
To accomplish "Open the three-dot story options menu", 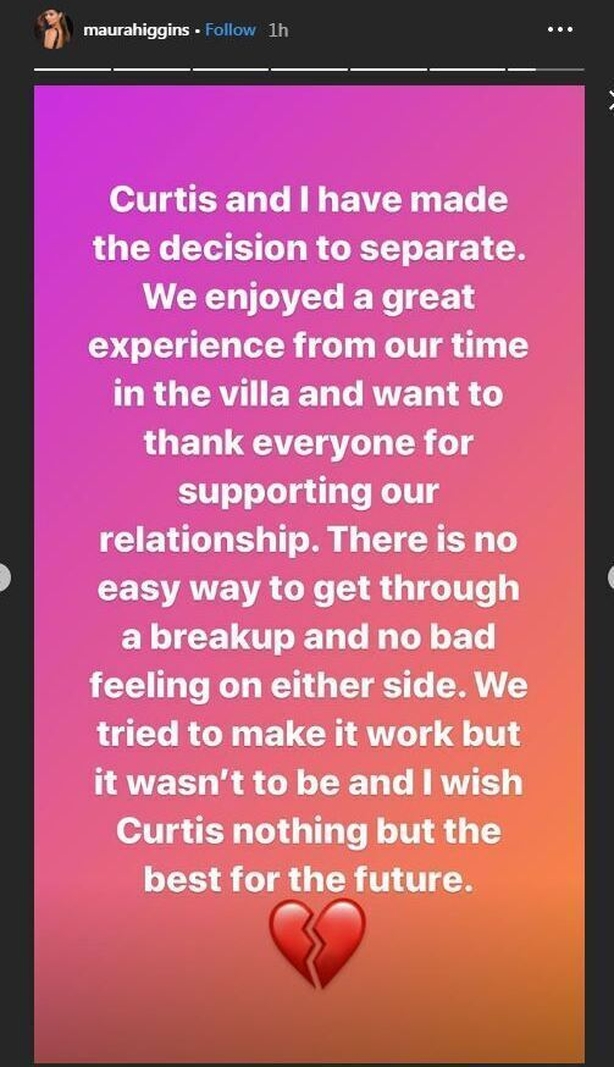I will coord(561,30).
